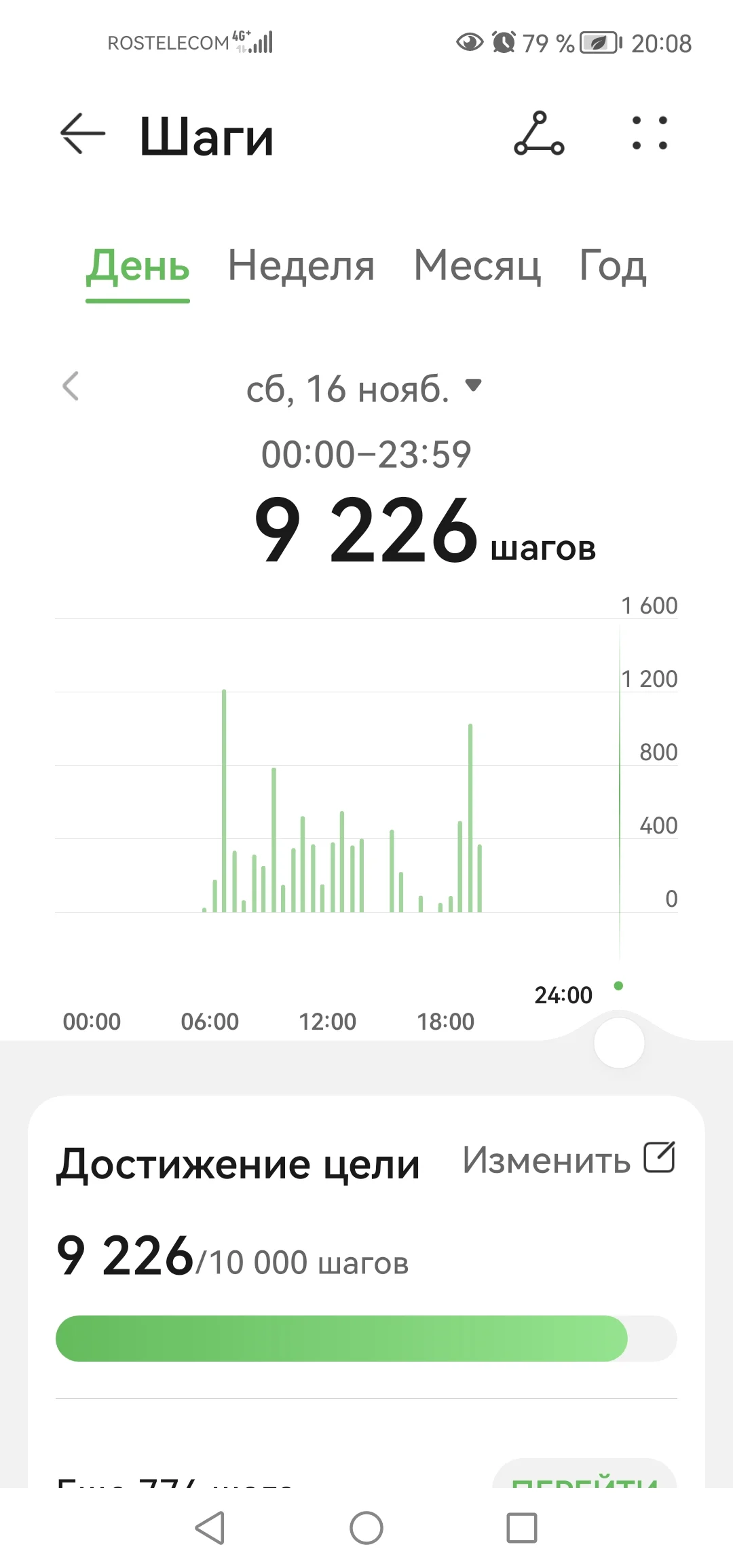
Task: Open the date picker for сб, 16 нояб.
Action: click(364, 389)
